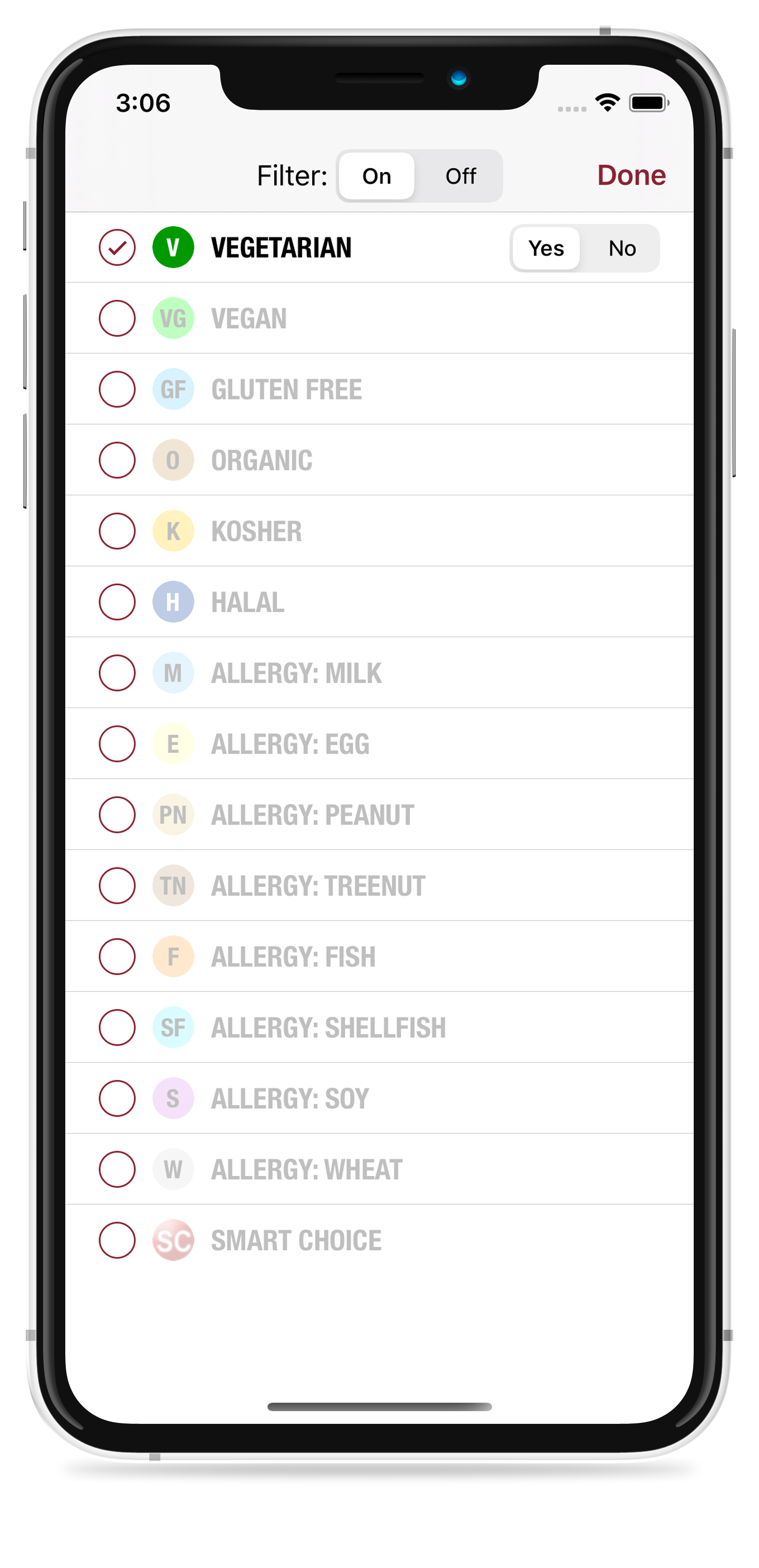
Task: Enable Allergy: Wheat filter
Action: point(117,1169)
